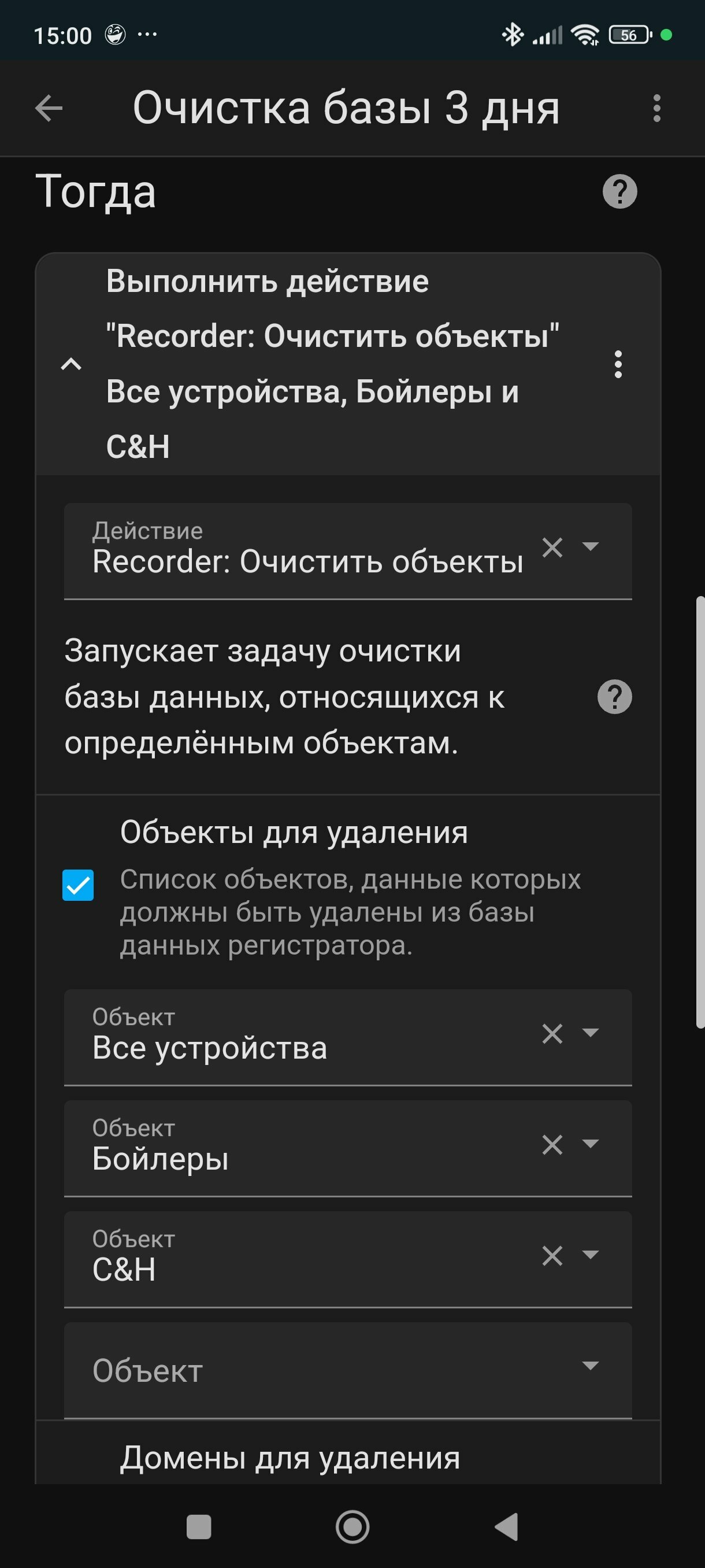Open recent apps via the square button

click(x=198, y=1526)
